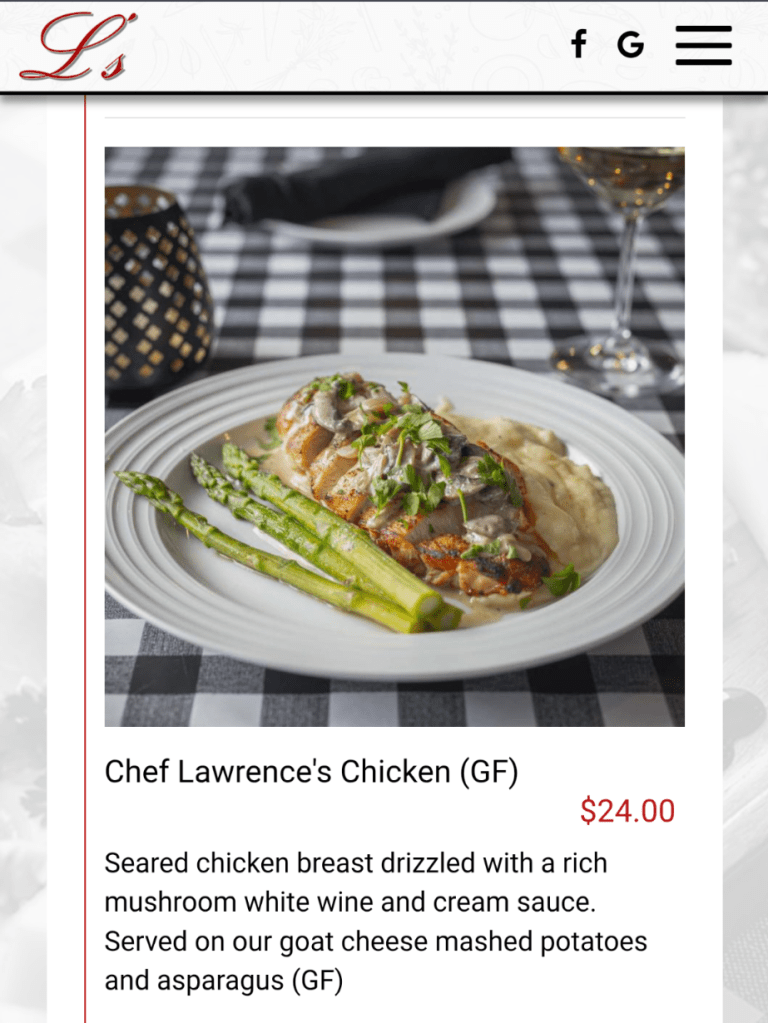Open Chef Lawrence's Chicken dish photo
The image size is (768, 1023).
click(x=394, y=436)
